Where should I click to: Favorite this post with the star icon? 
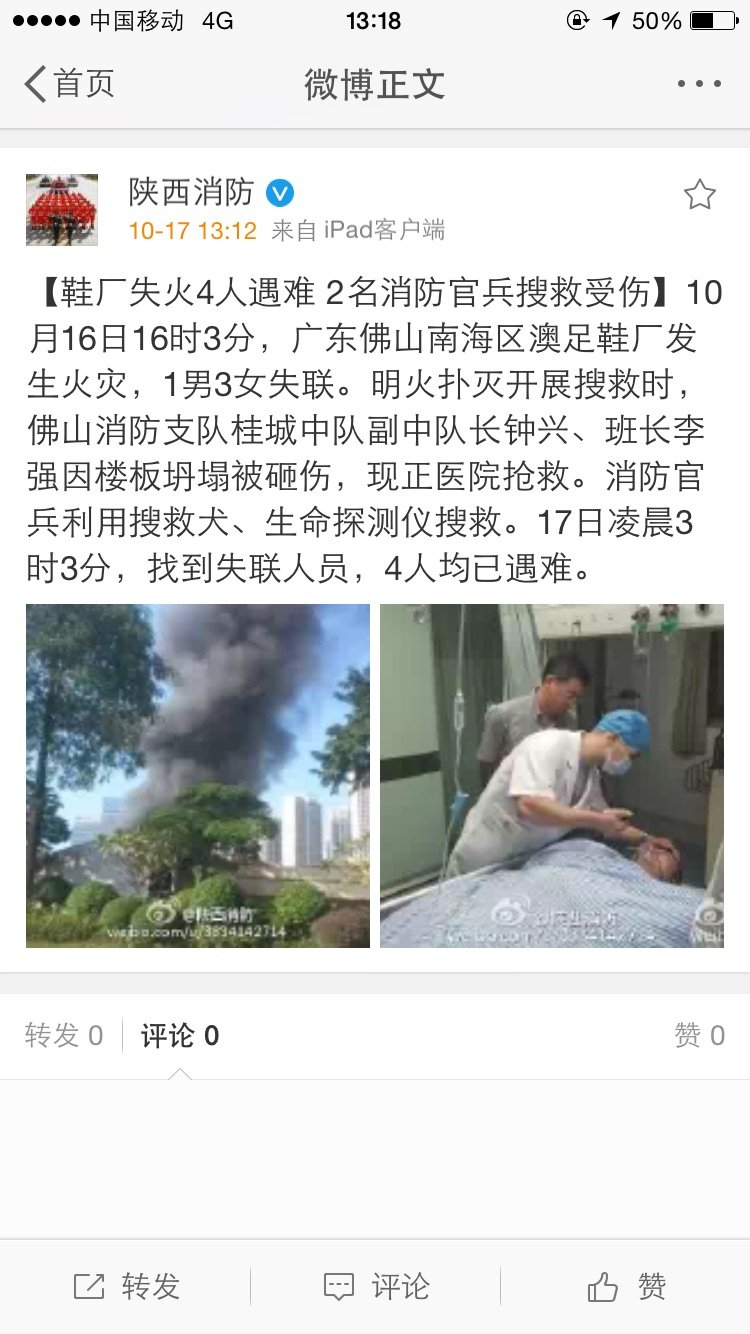coord(699,194)
